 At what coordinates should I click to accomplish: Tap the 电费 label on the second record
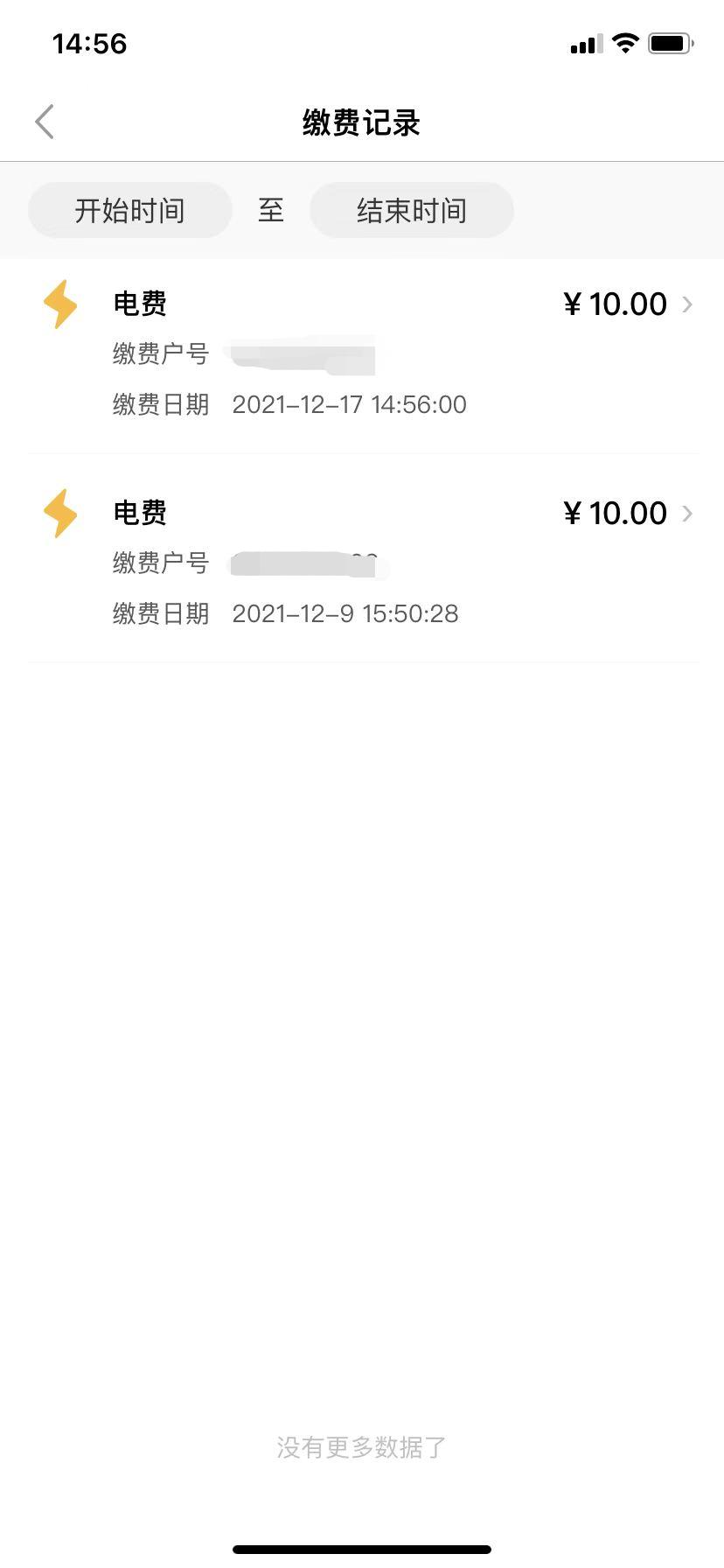(x=141, y=513)
